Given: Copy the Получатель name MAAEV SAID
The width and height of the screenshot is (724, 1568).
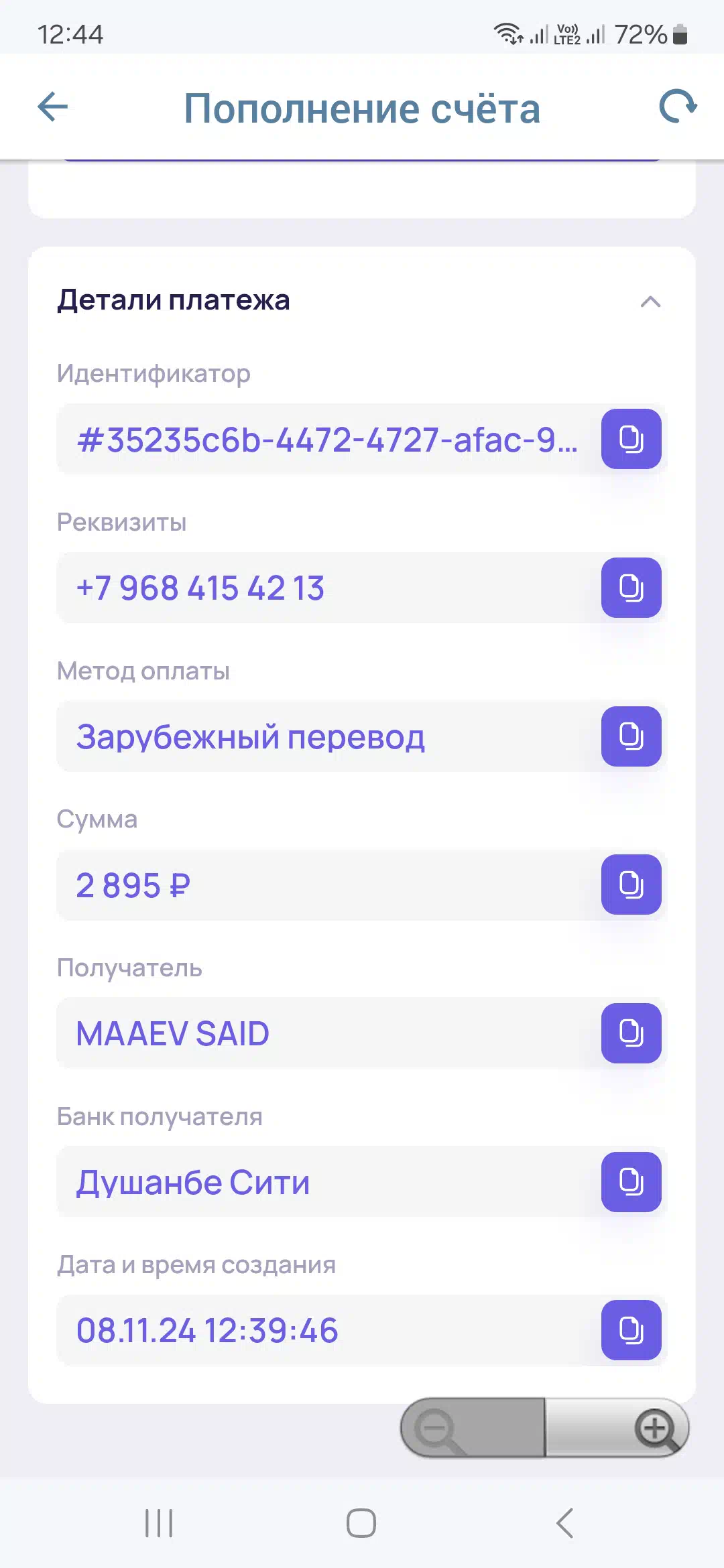Looking at the screenshot, I should pos(631,1033).
